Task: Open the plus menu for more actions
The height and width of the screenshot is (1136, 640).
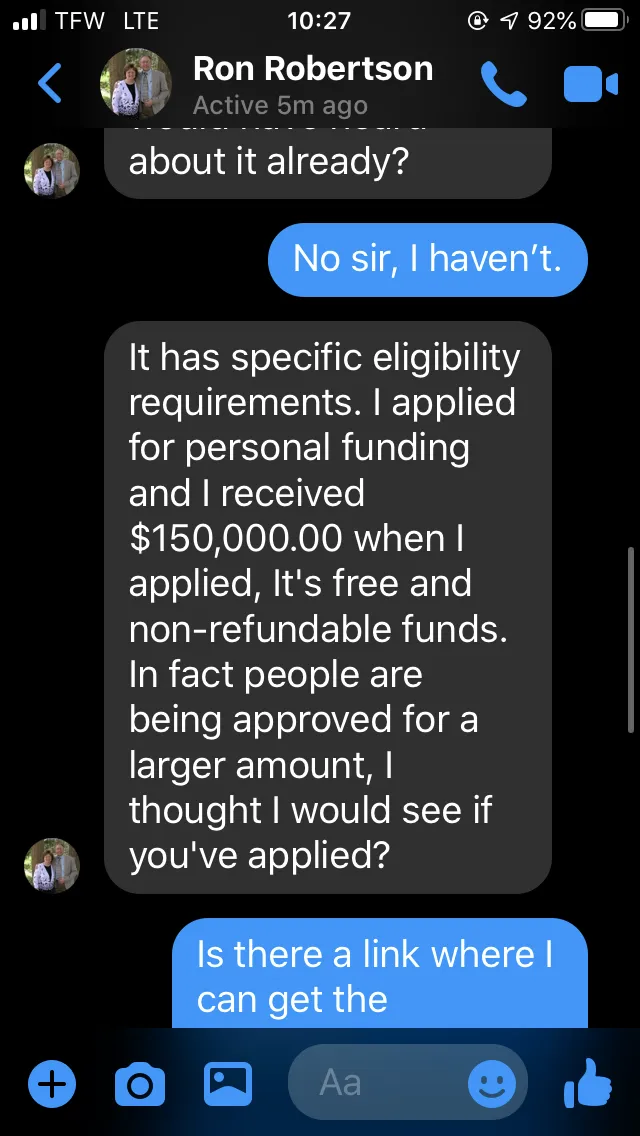Action: (51, 1085)
